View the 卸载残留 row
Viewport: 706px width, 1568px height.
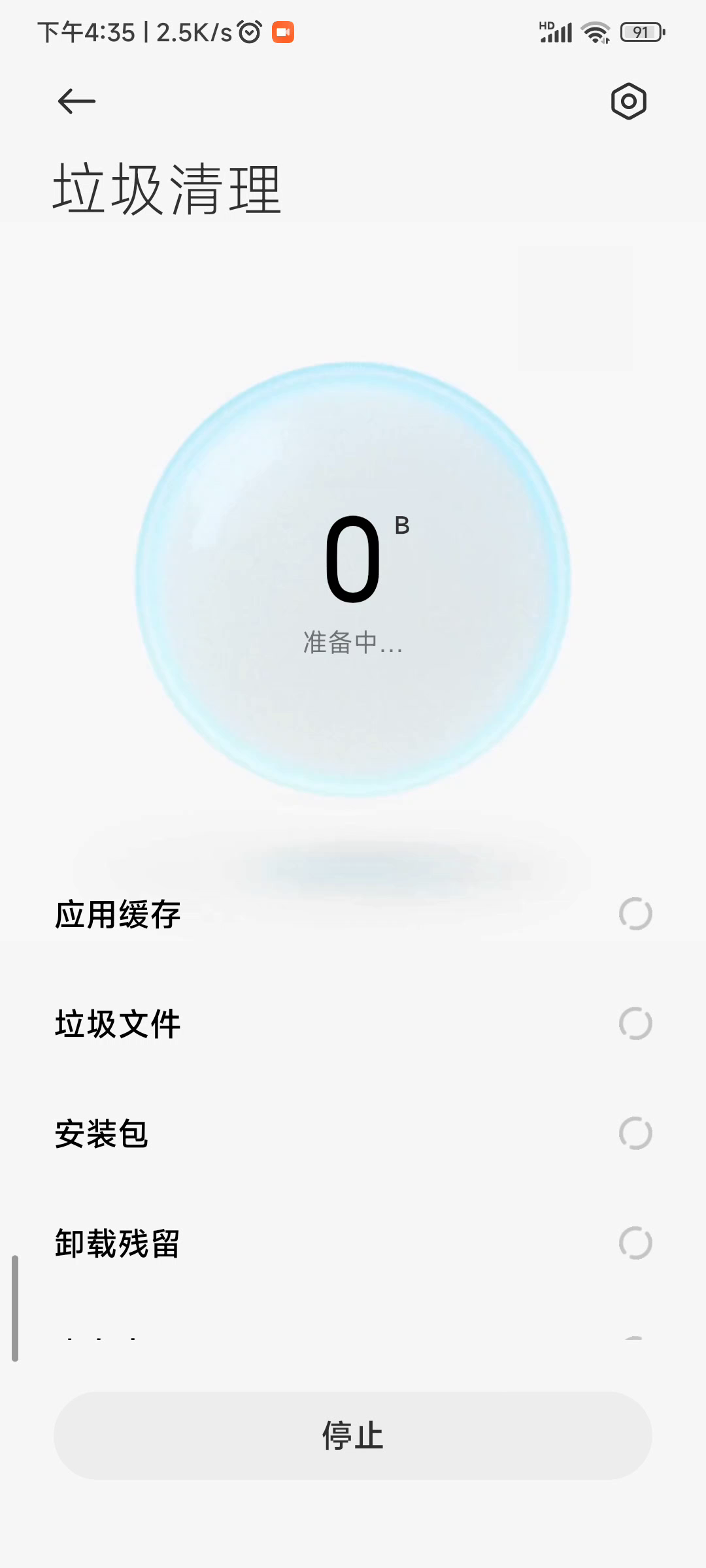(x=353, y=1243)
